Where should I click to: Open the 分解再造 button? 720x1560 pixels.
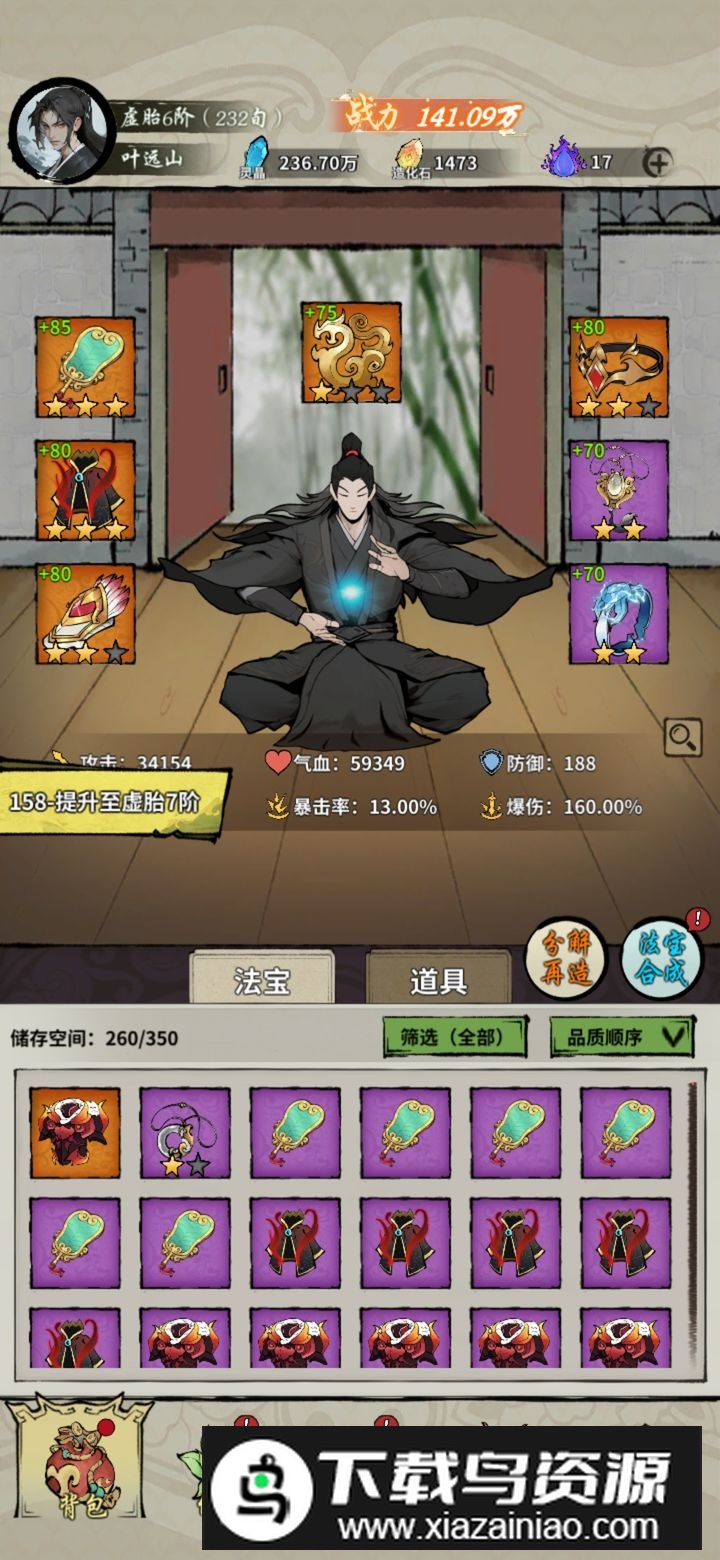pyautogui.click(x=565, y=956)
